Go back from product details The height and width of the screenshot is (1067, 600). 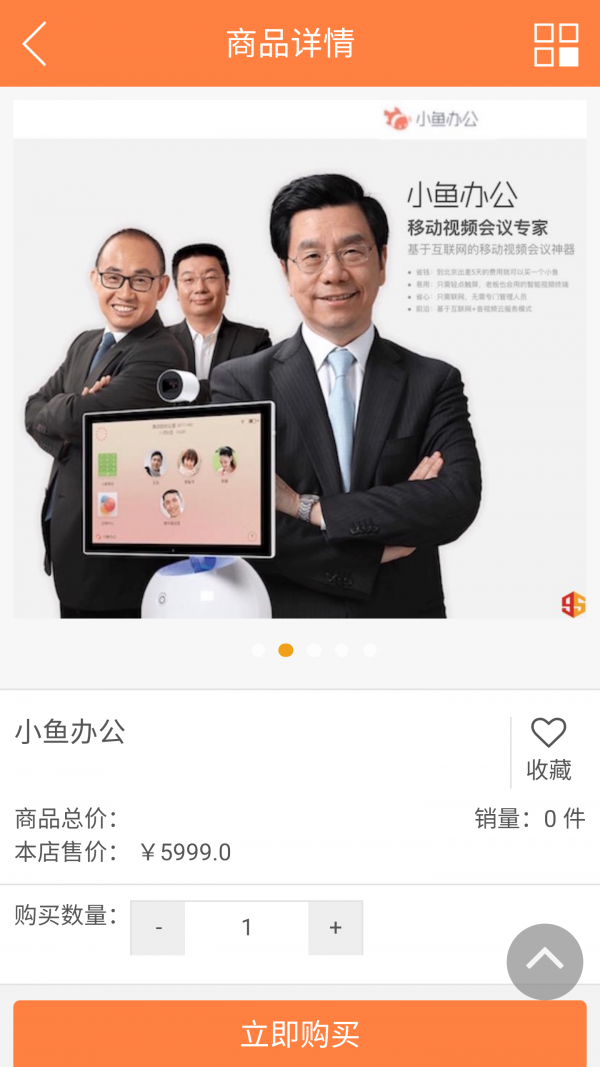click(35, 44)
